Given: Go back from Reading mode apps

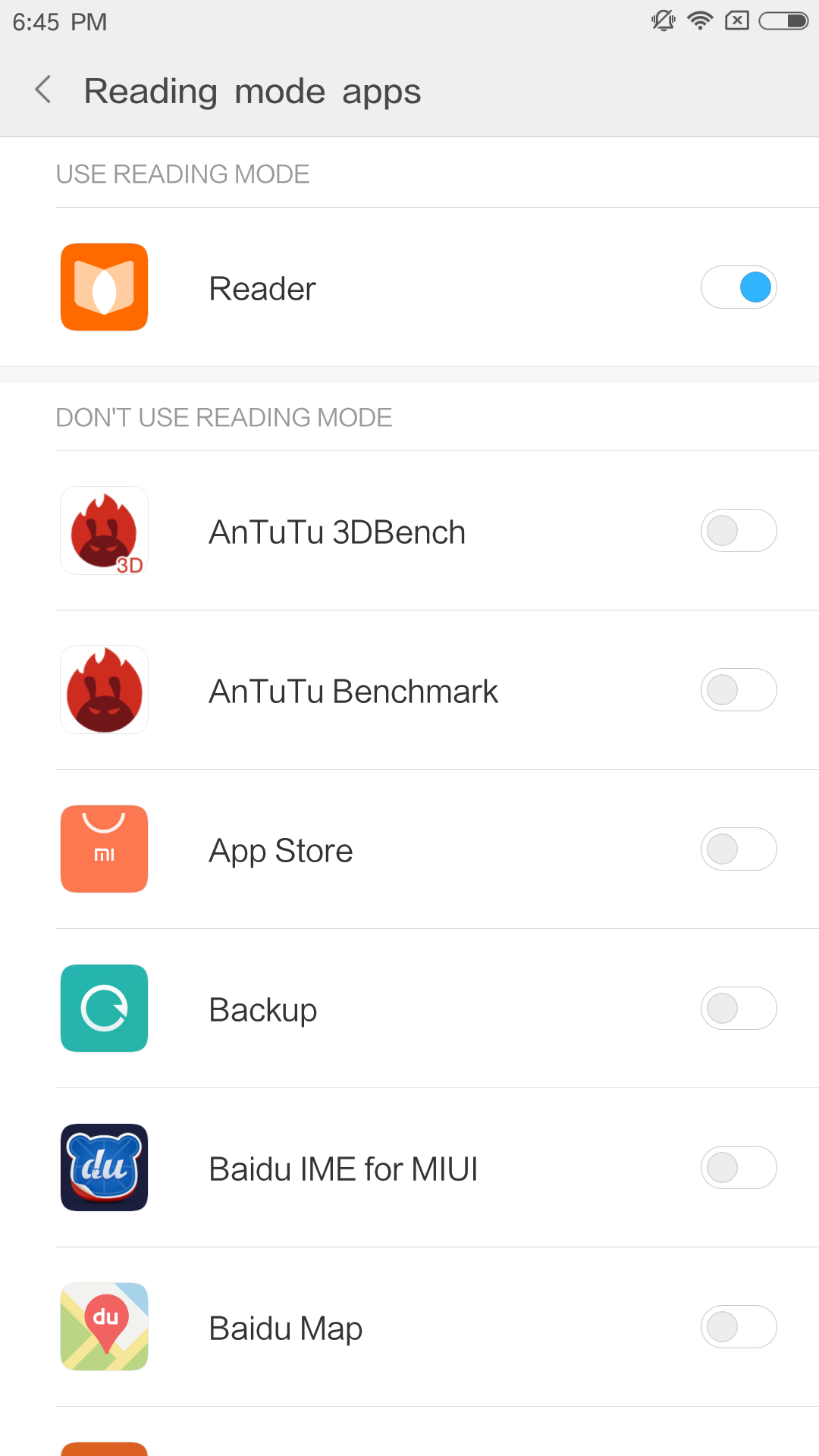Looking at the screenshot, I should (x=44, y=90).
